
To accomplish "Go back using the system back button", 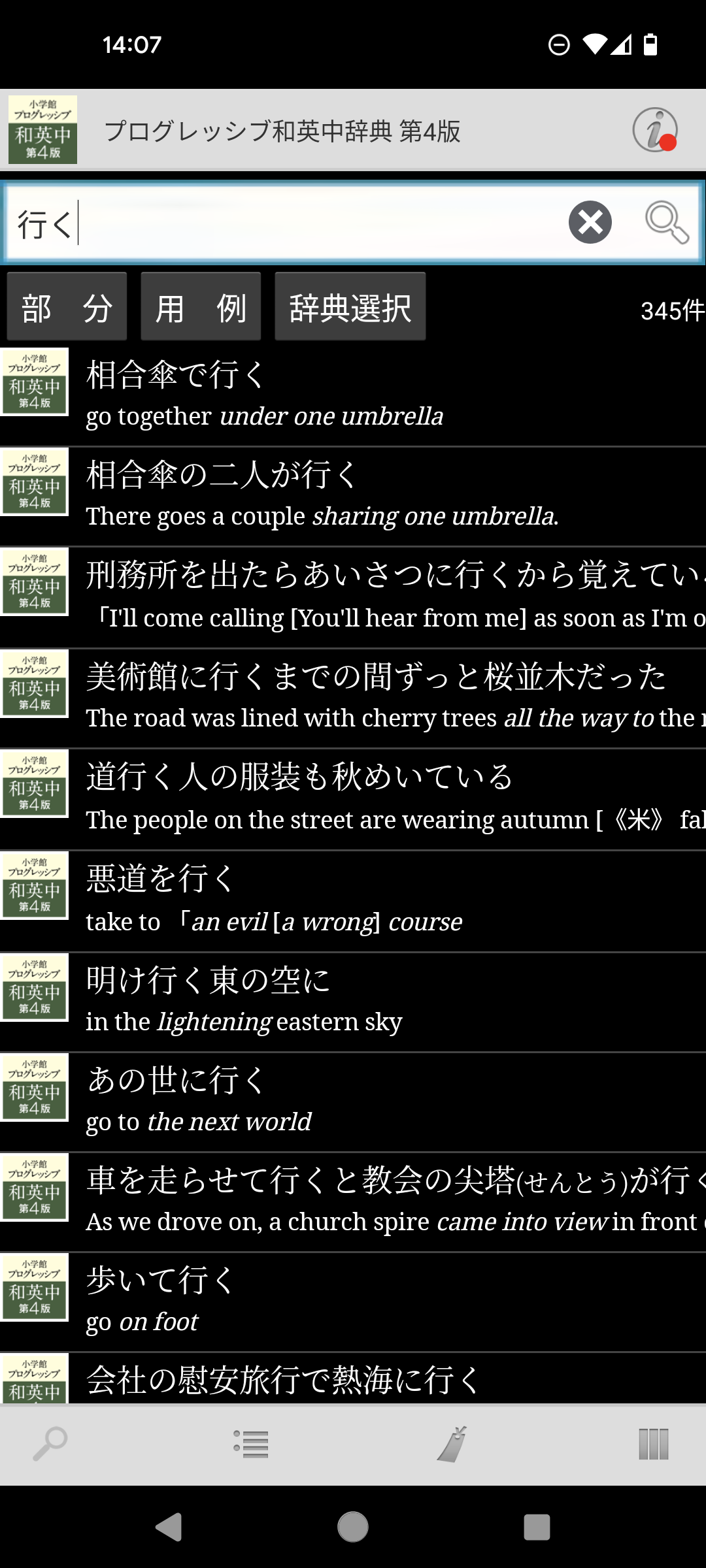I will click(x=169, y=1527).
